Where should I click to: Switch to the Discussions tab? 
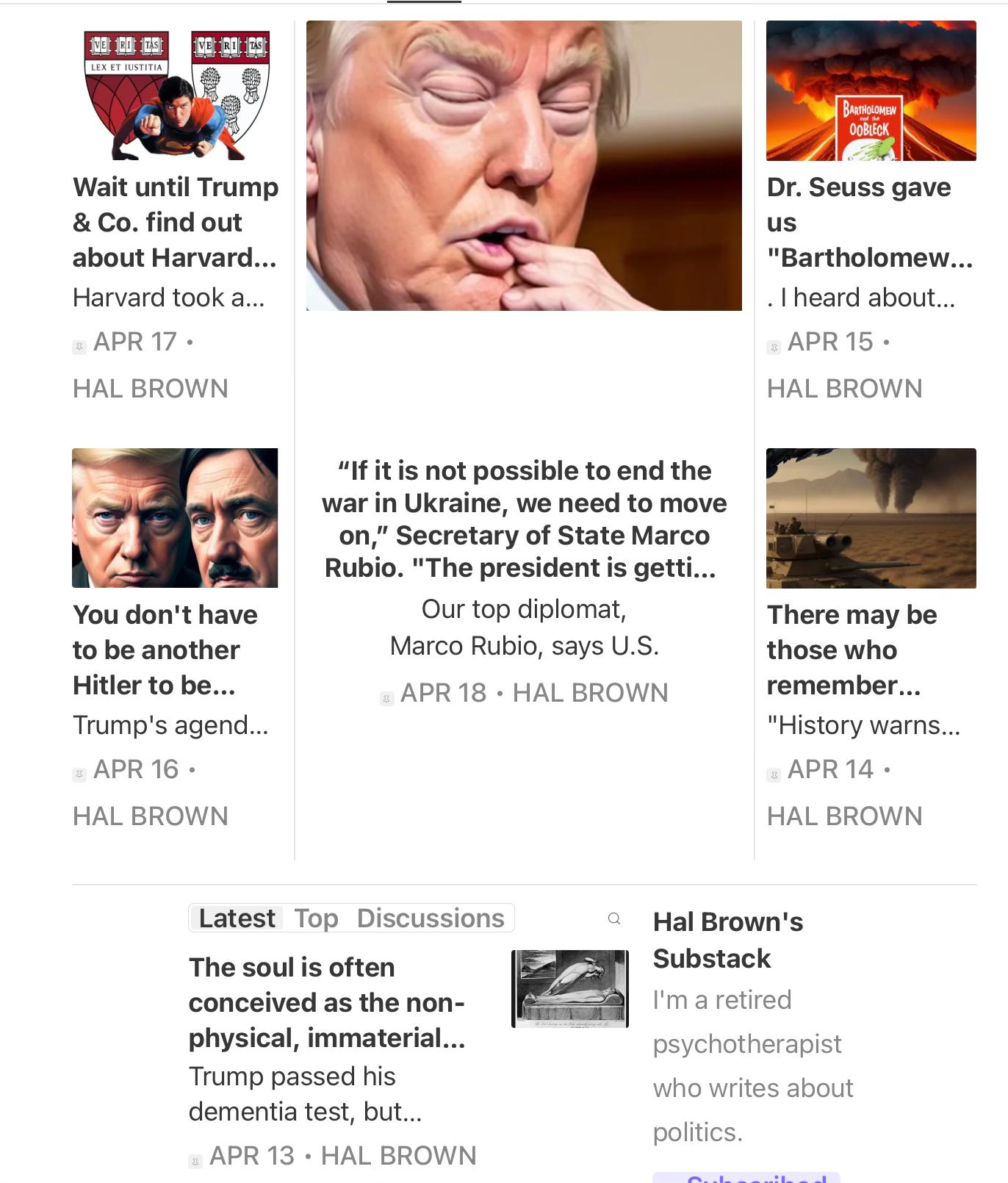(x=431, y=918)
